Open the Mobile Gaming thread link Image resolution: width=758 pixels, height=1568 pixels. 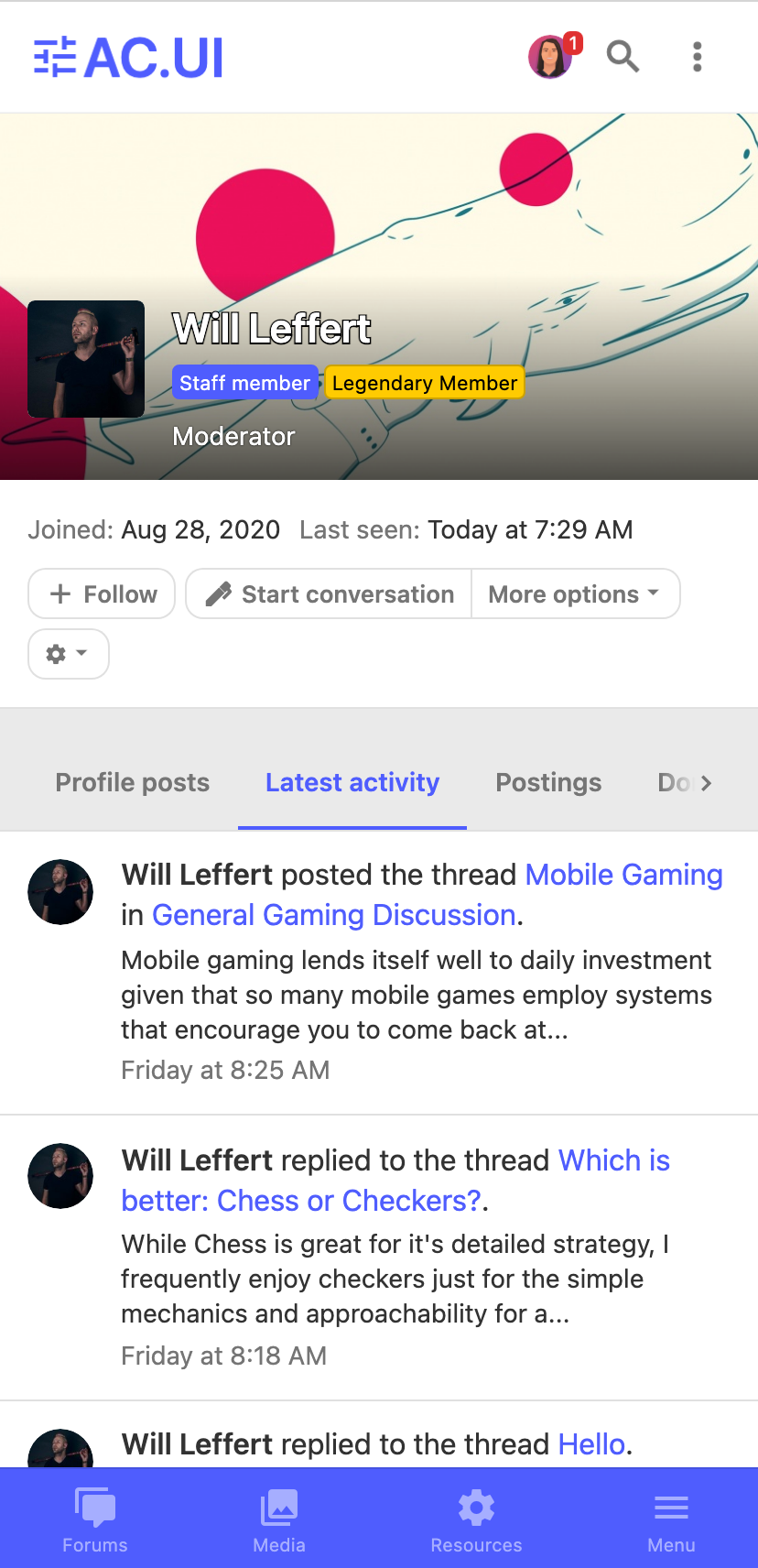pos(624,875)
